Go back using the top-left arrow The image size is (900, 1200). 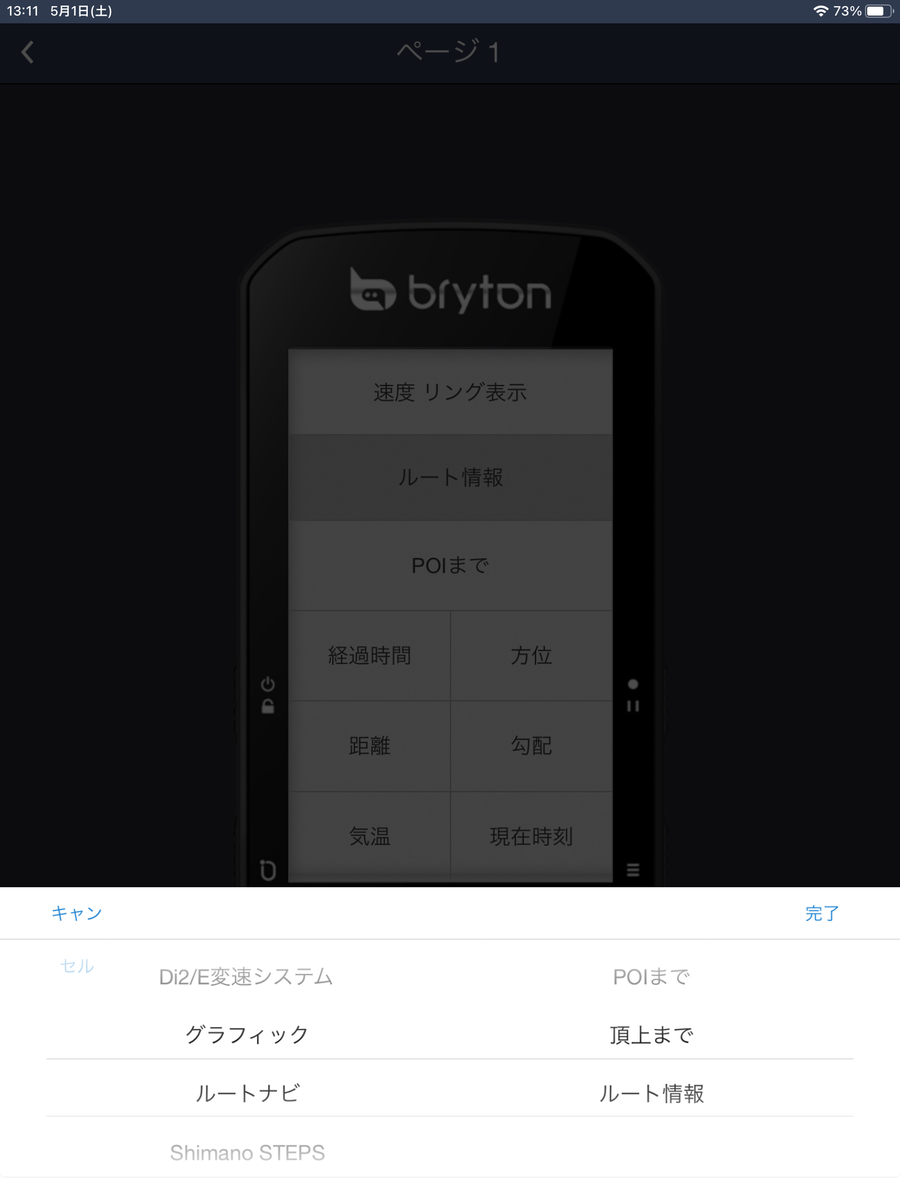28,52
